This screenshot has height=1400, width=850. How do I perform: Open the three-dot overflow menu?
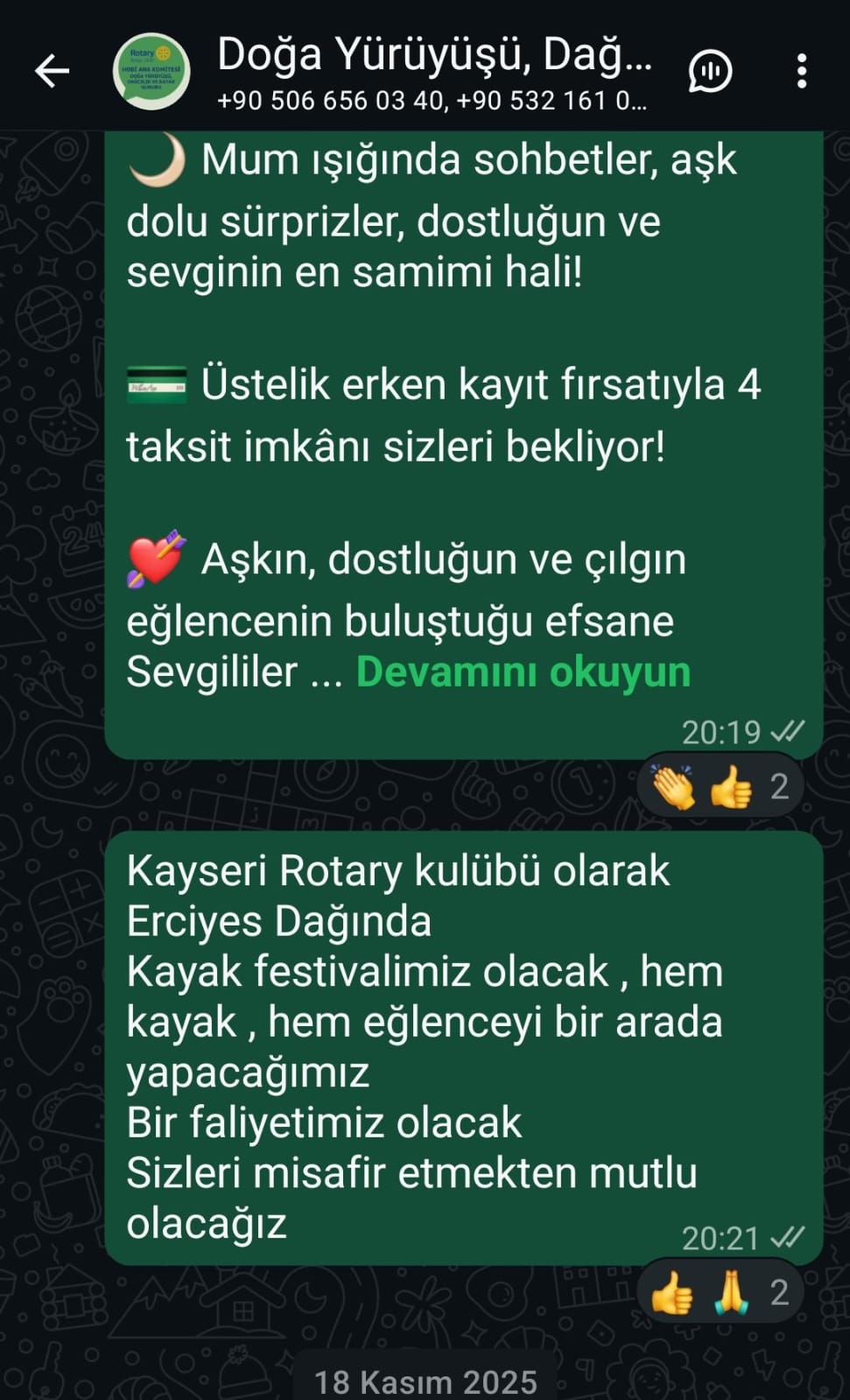click(x=801, y=72)
